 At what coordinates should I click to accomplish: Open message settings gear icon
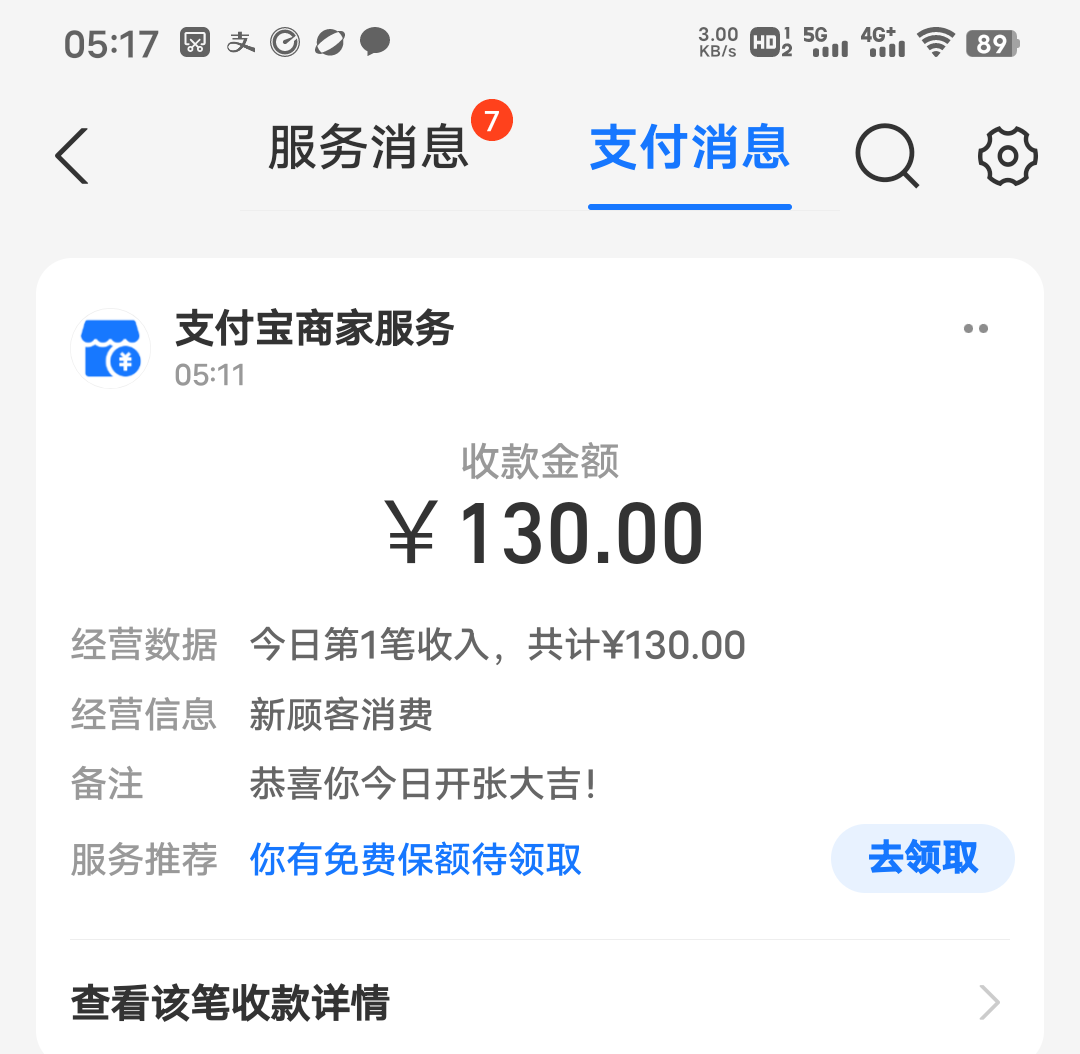(1007, 156)
